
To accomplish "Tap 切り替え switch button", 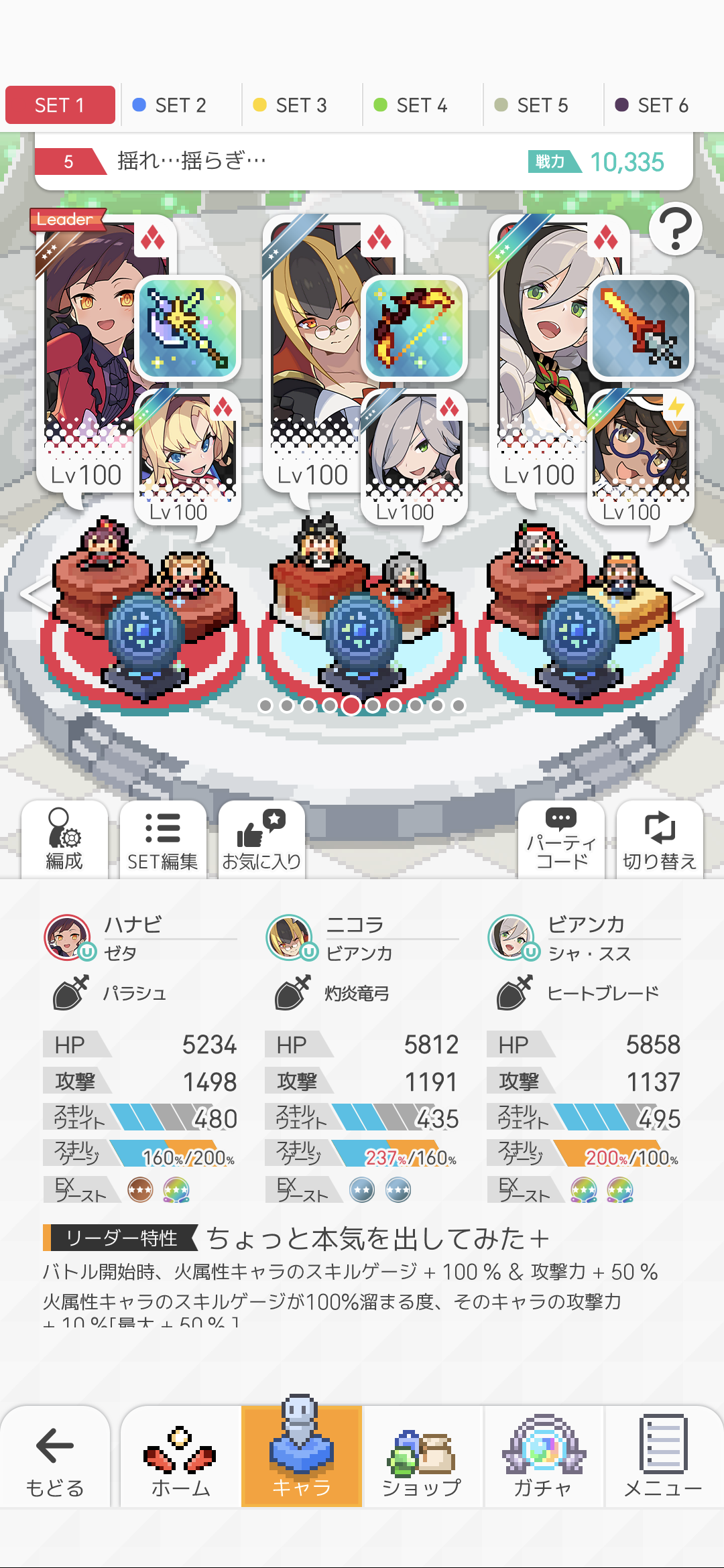I will pyautogui.click(x=660, y=840).
